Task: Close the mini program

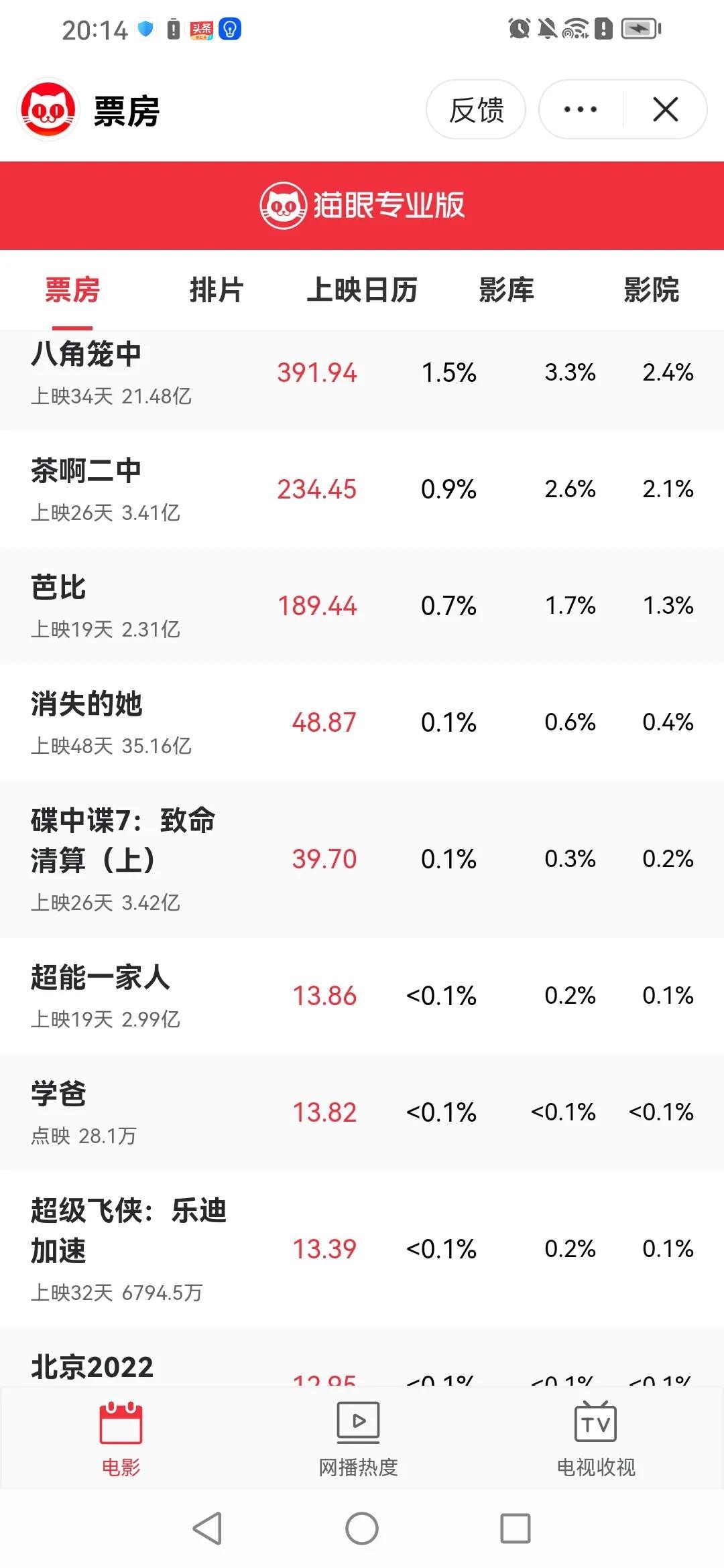Action: tap(665, 110)
